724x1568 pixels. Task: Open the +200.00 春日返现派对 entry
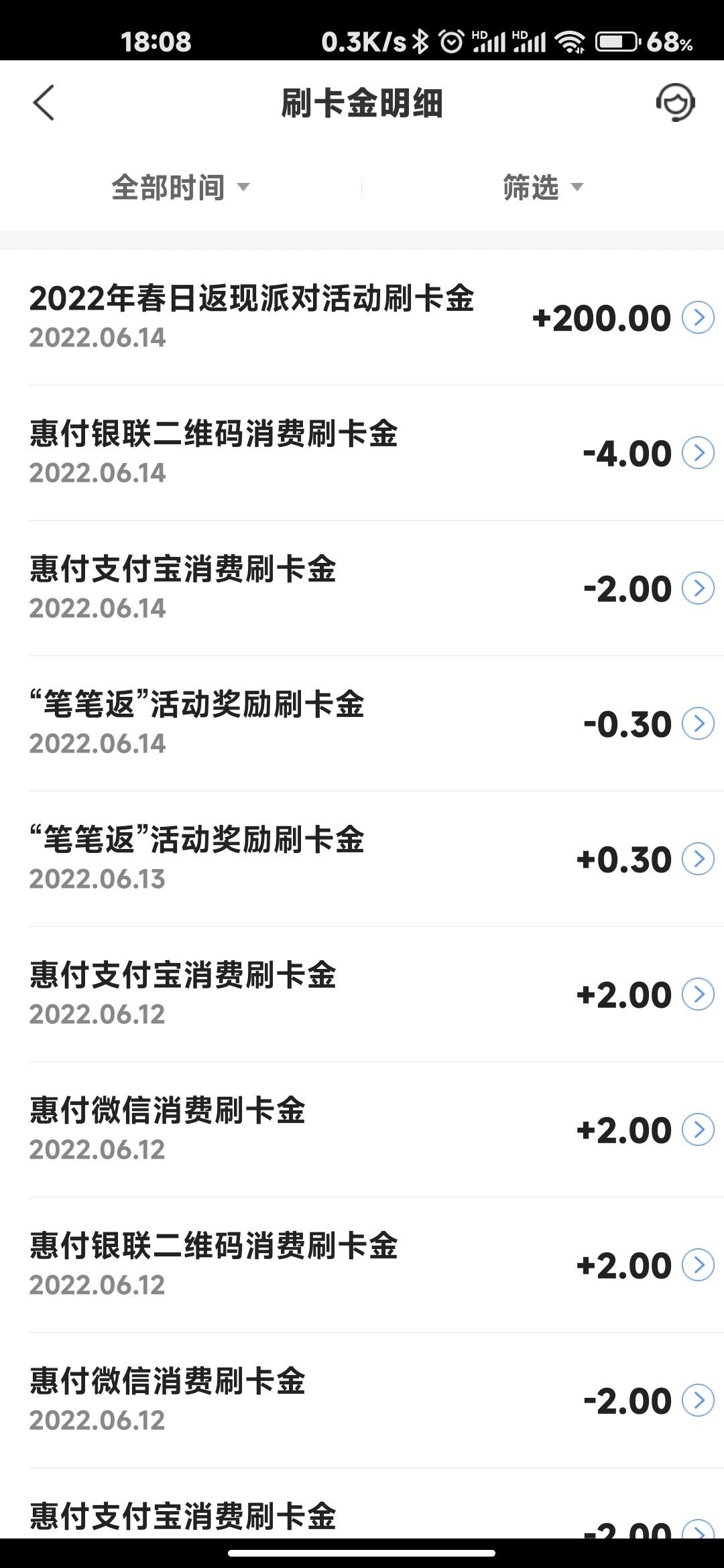point(362,318)
